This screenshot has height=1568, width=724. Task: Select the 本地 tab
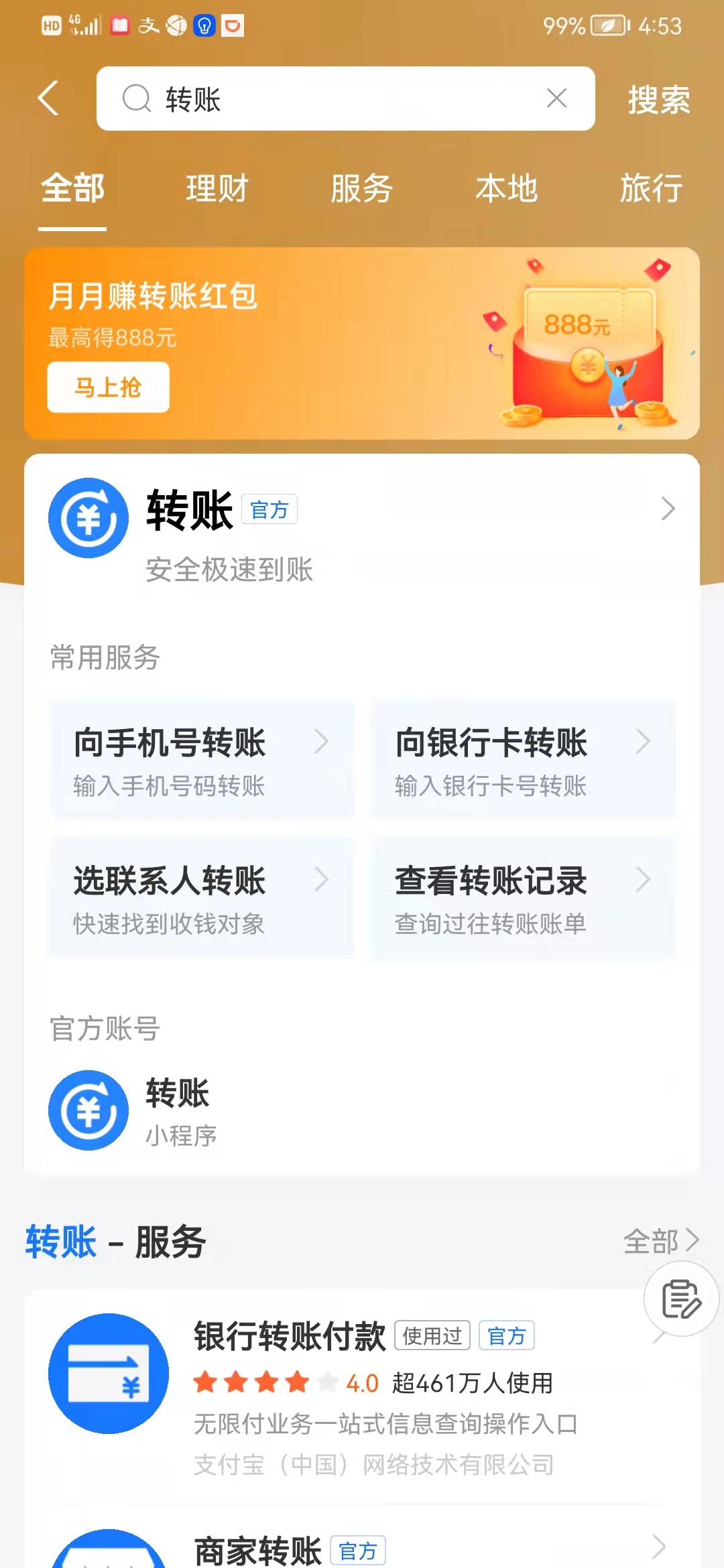click(507, 188)
